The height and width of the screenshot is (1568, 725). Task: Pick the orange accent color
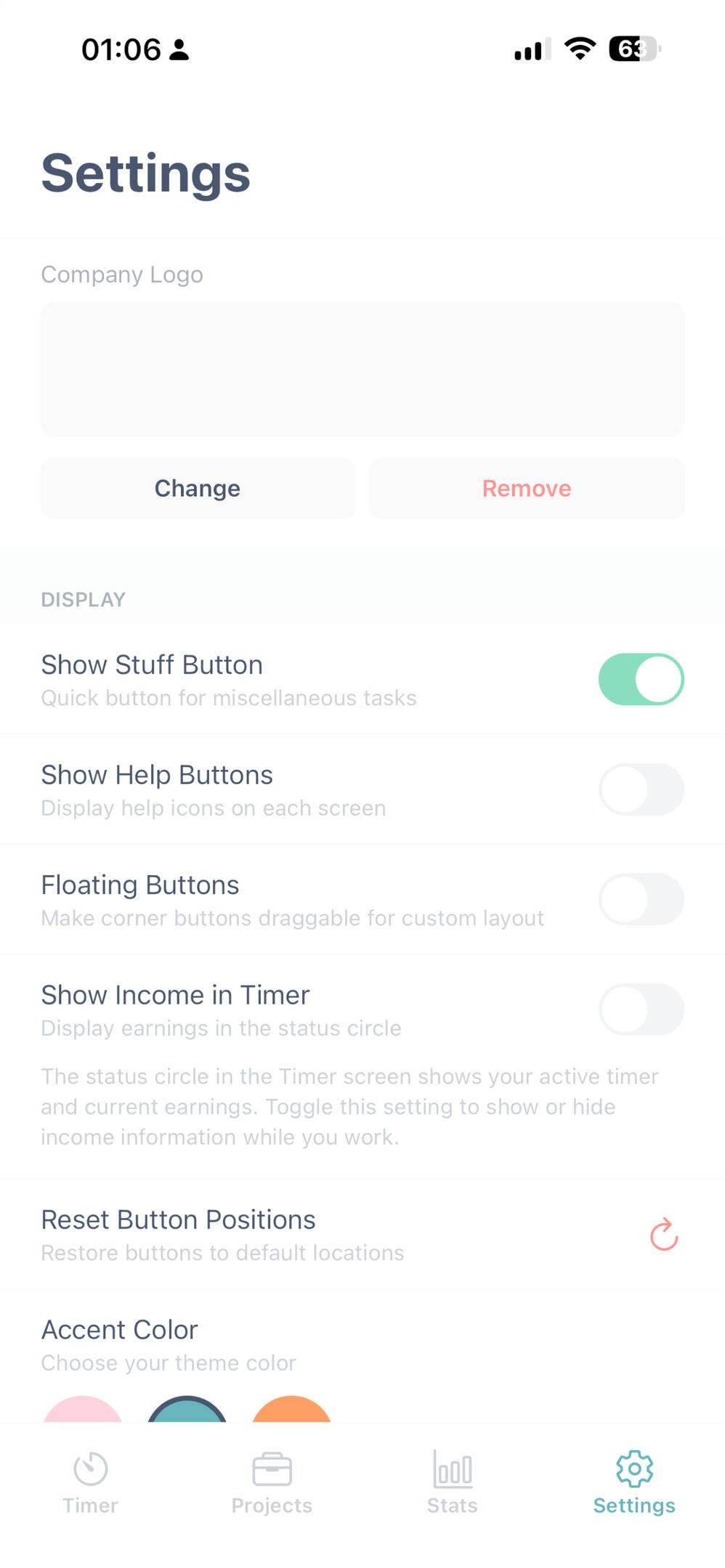tap(291, 1411)
